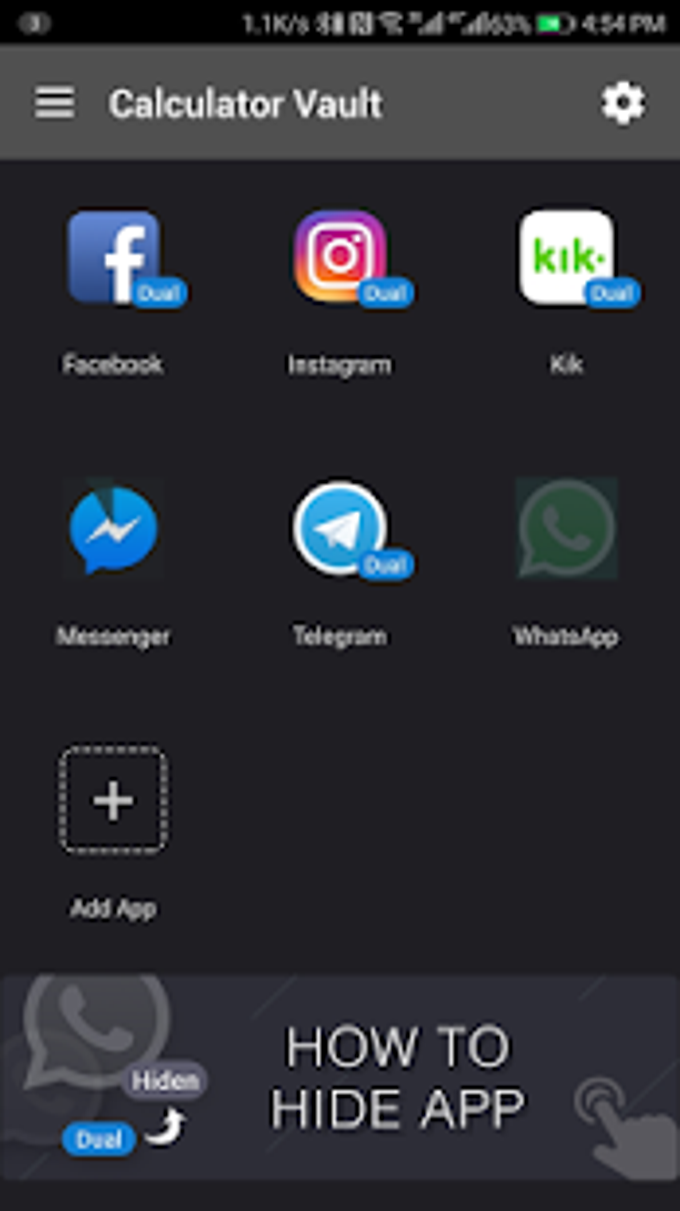The height and width of the screenshot is (1211, 680).
Task: Launch the dual Telegram app
Action: [340, 529]
